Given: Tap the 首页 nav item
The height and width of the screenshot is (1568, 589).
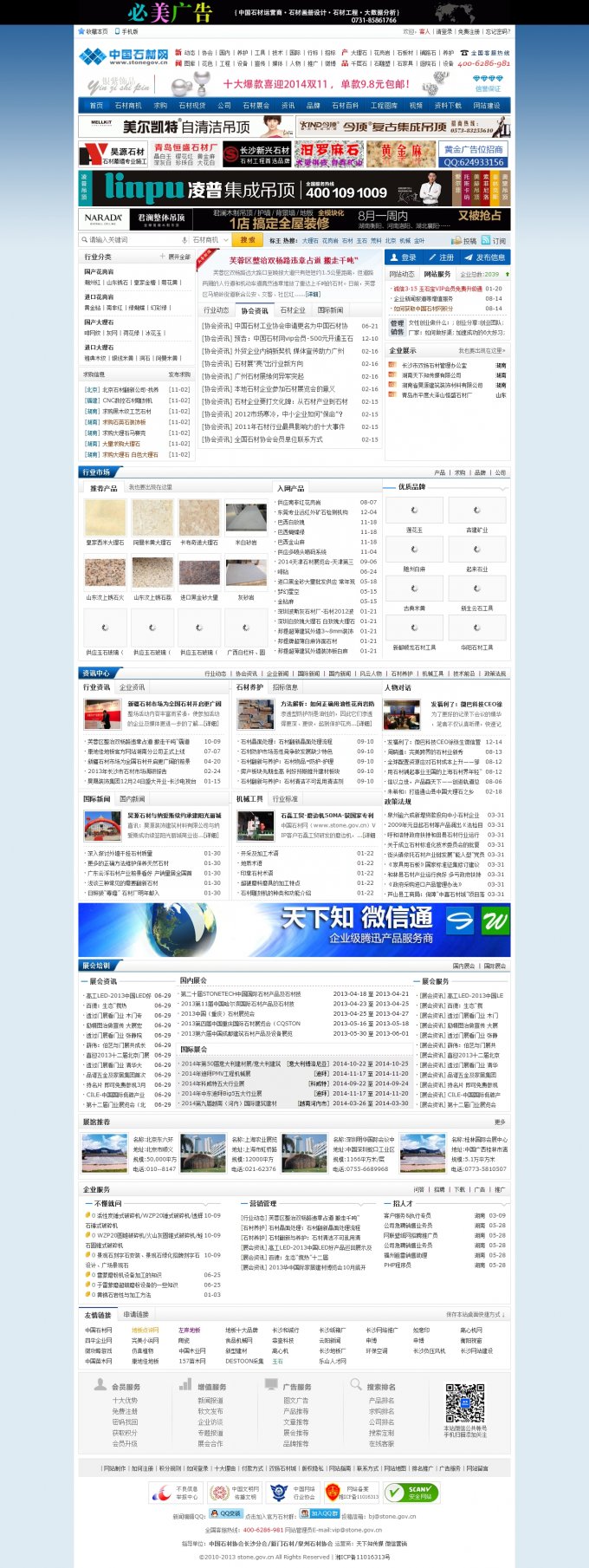Looking at the screenshot, I should coord(95,106).
